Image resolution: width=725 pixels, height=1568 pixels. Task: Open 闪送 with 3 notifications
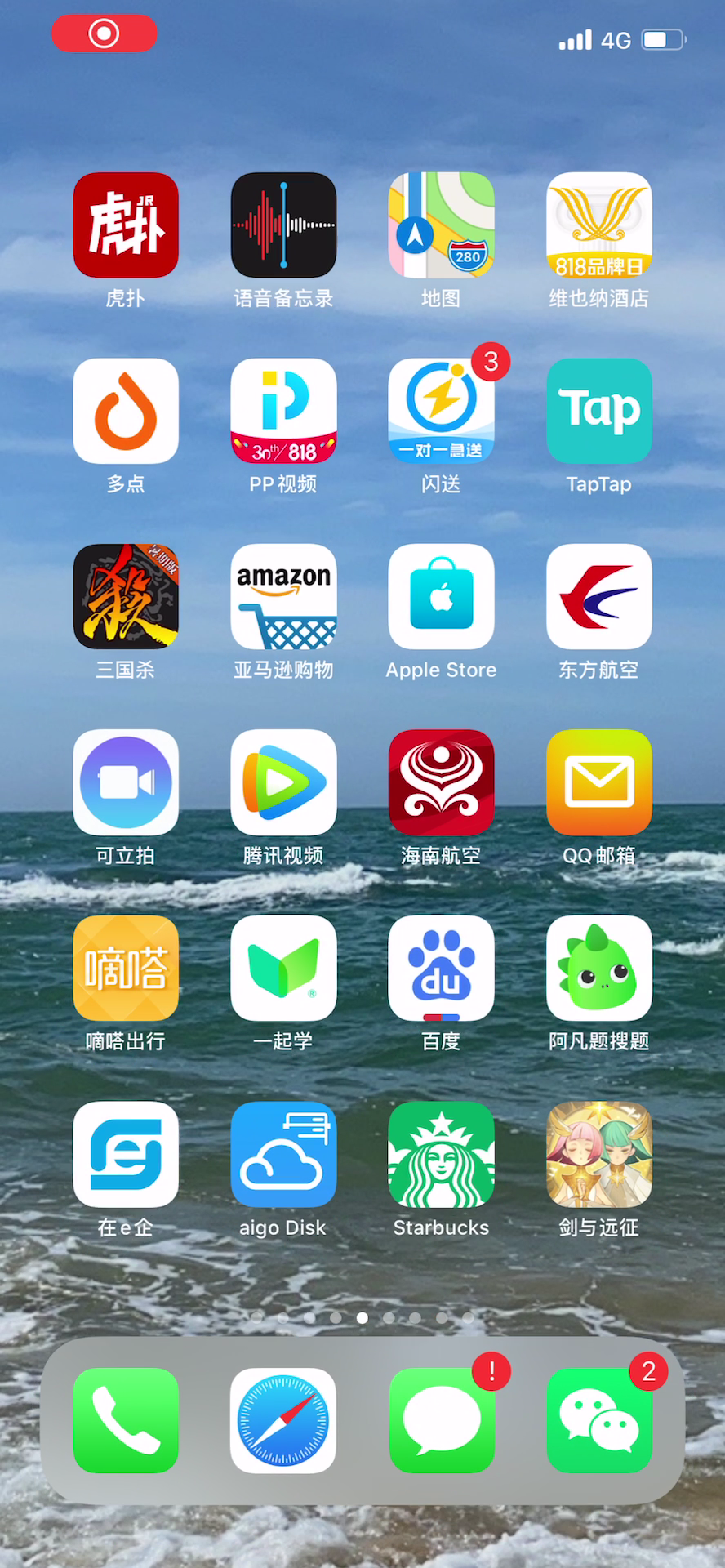(441, 411)
